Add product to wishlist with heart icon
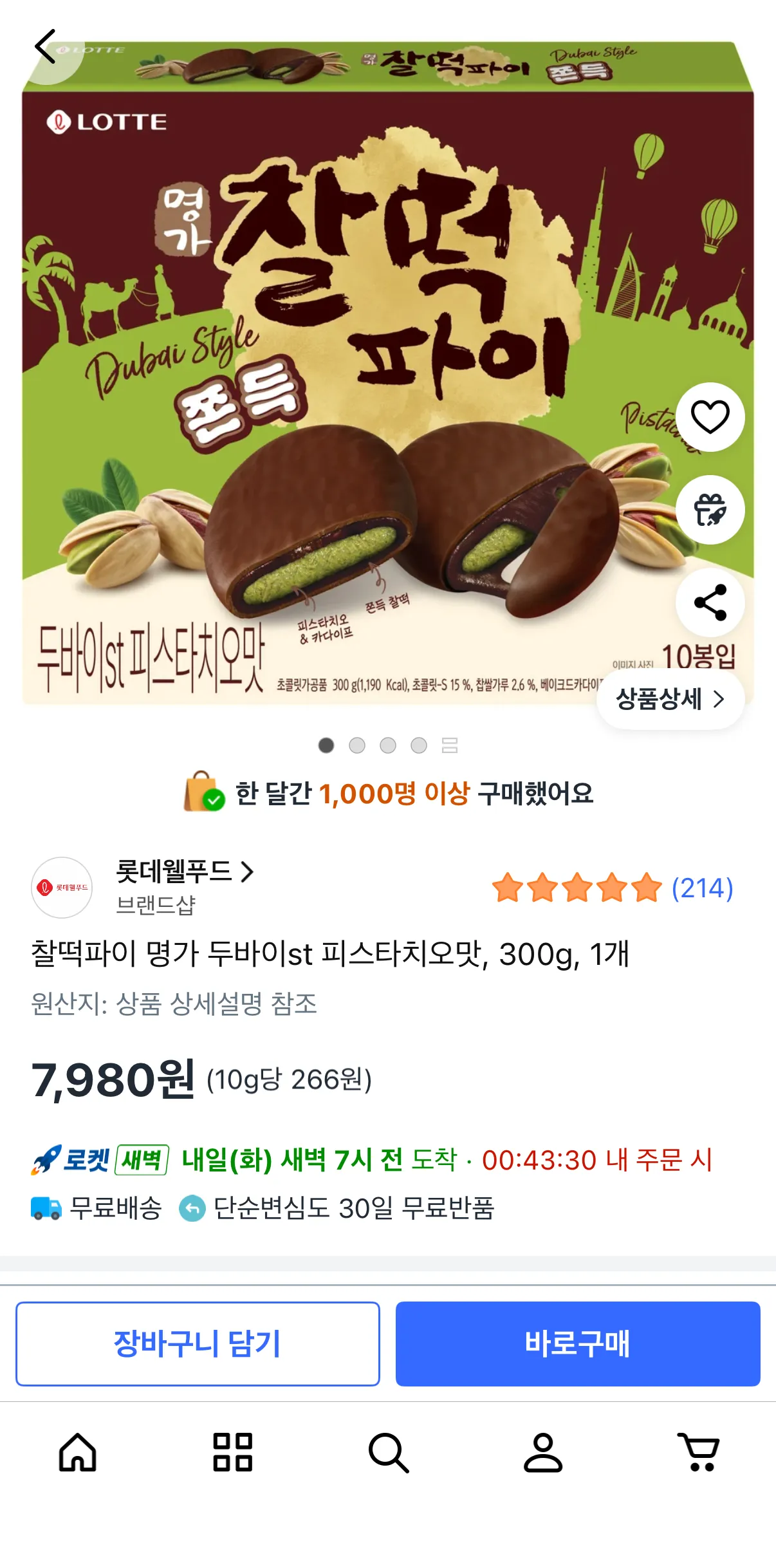 coord(710,417)
